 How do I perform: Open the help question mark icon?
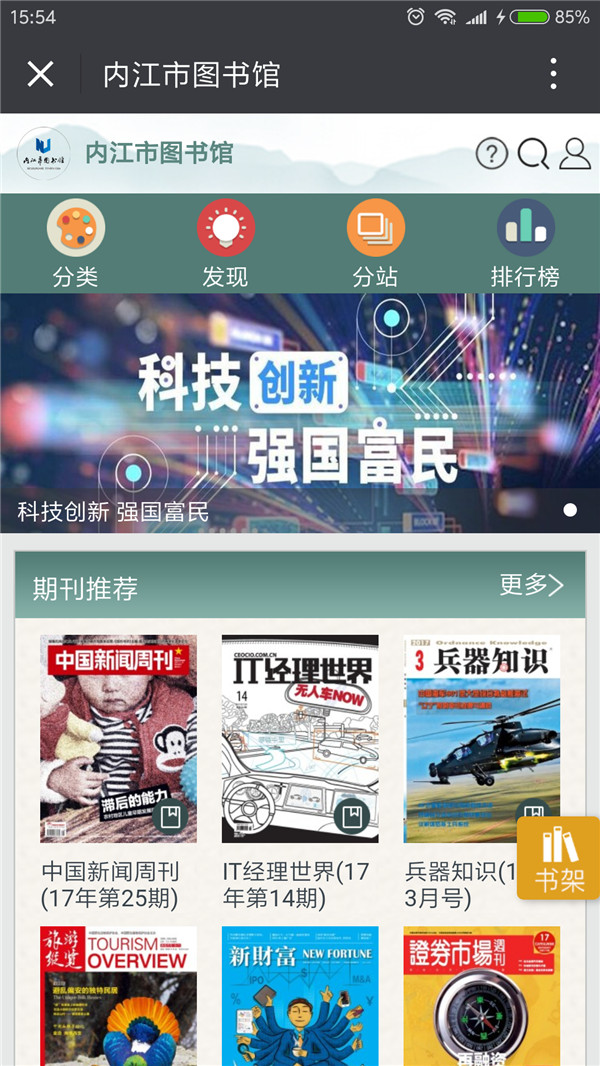click(x=491, y=154)
